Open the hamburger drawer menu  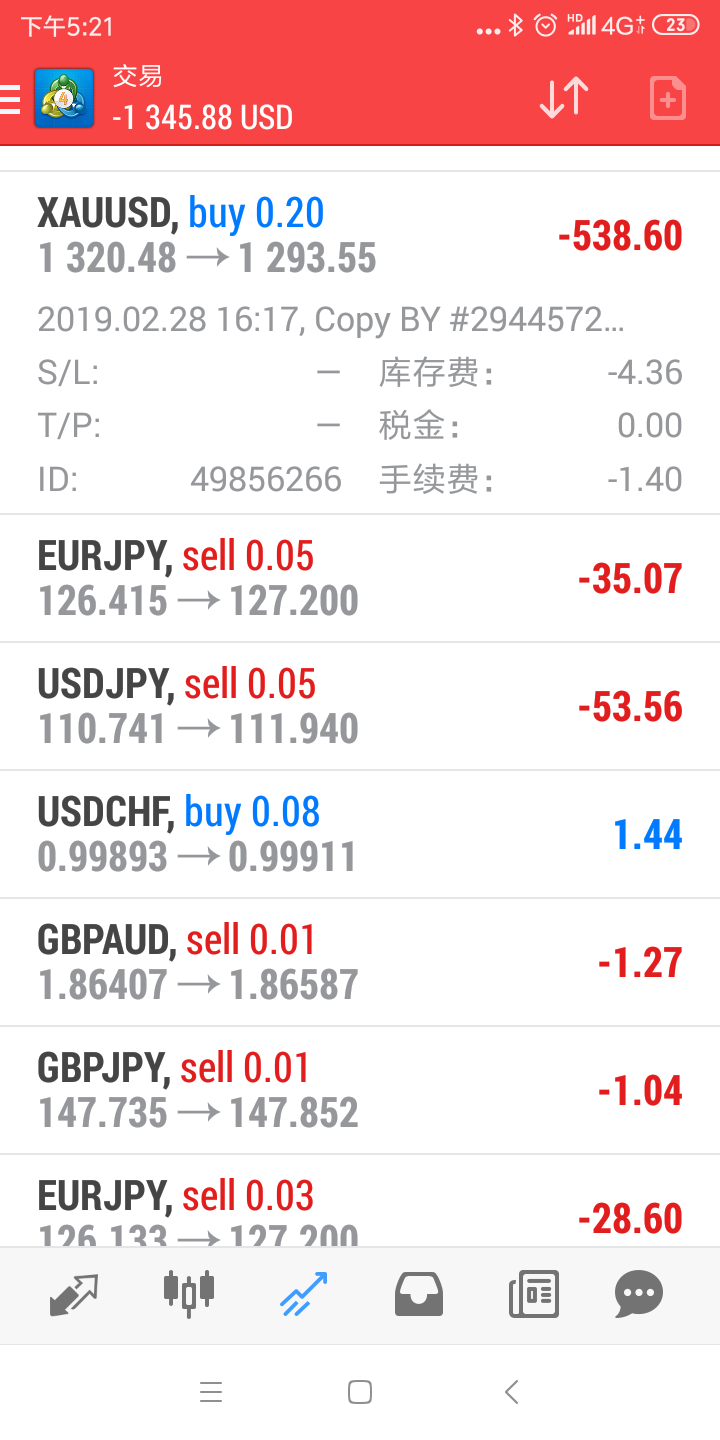(10, 99)
